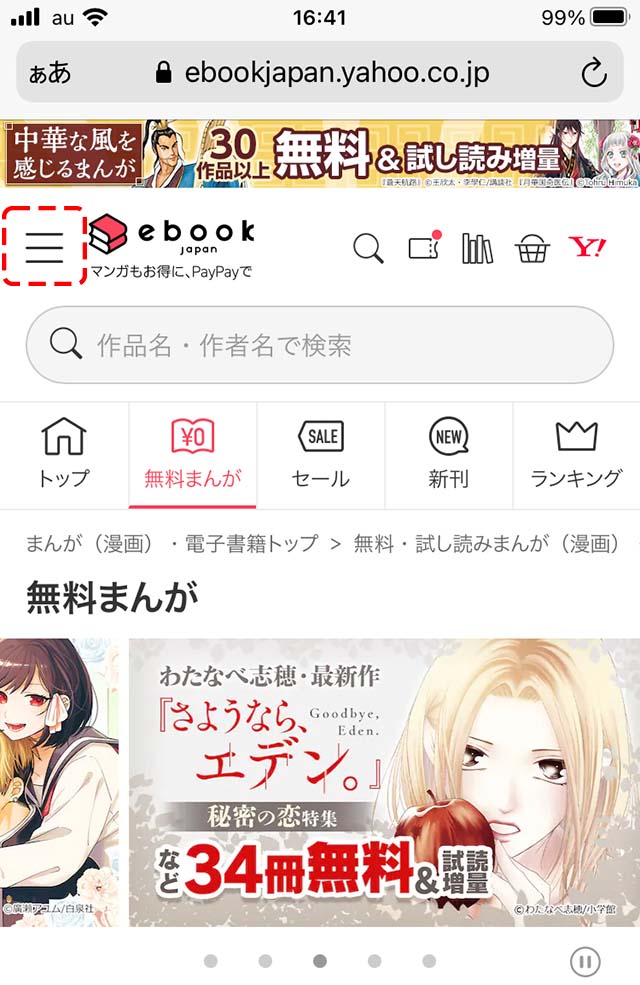
Task: Go to the セール tab
Action: pyautogui.click(x=321, y=455)
